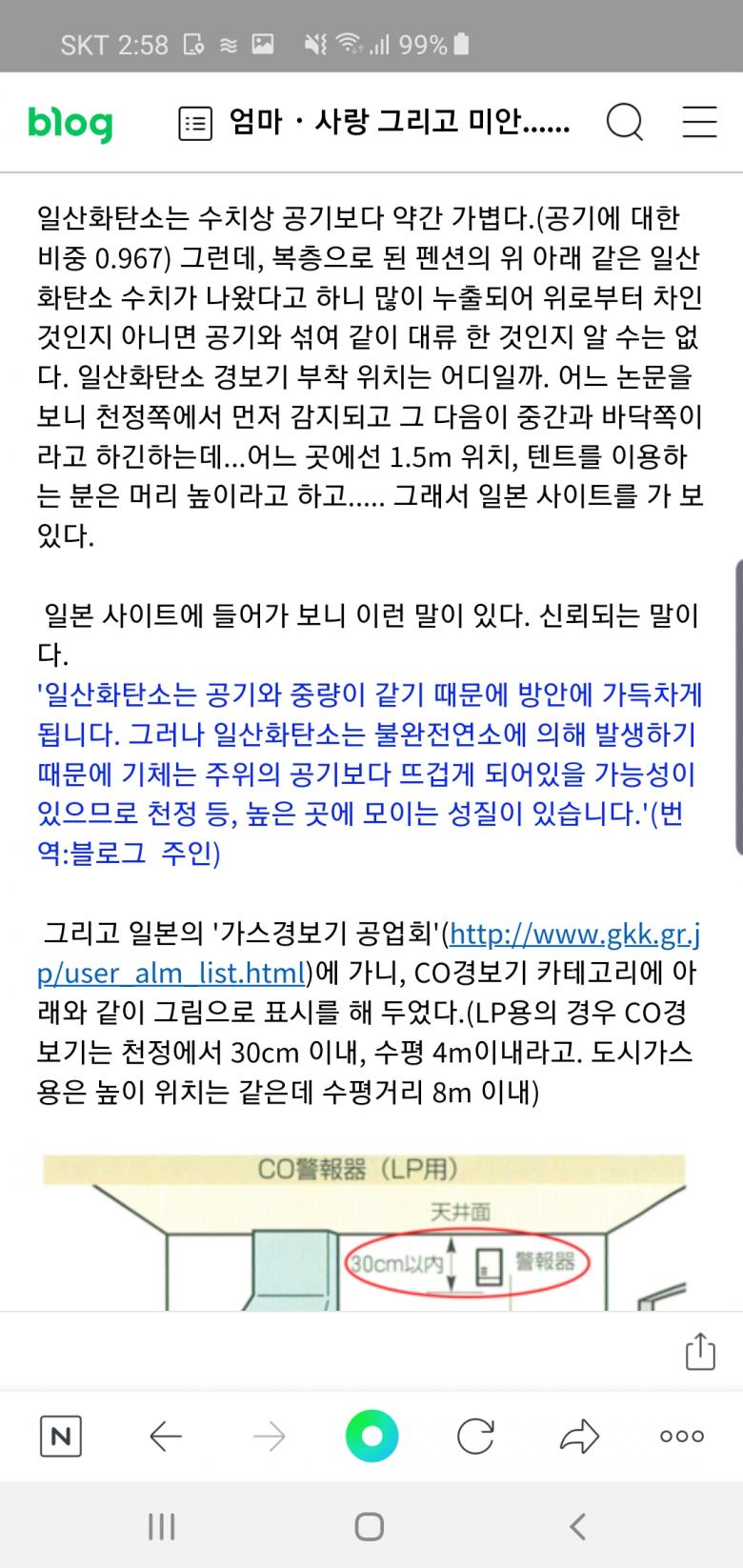Share this page from the browser toolbar
743x1568 pixels.
coord(578,1437)
